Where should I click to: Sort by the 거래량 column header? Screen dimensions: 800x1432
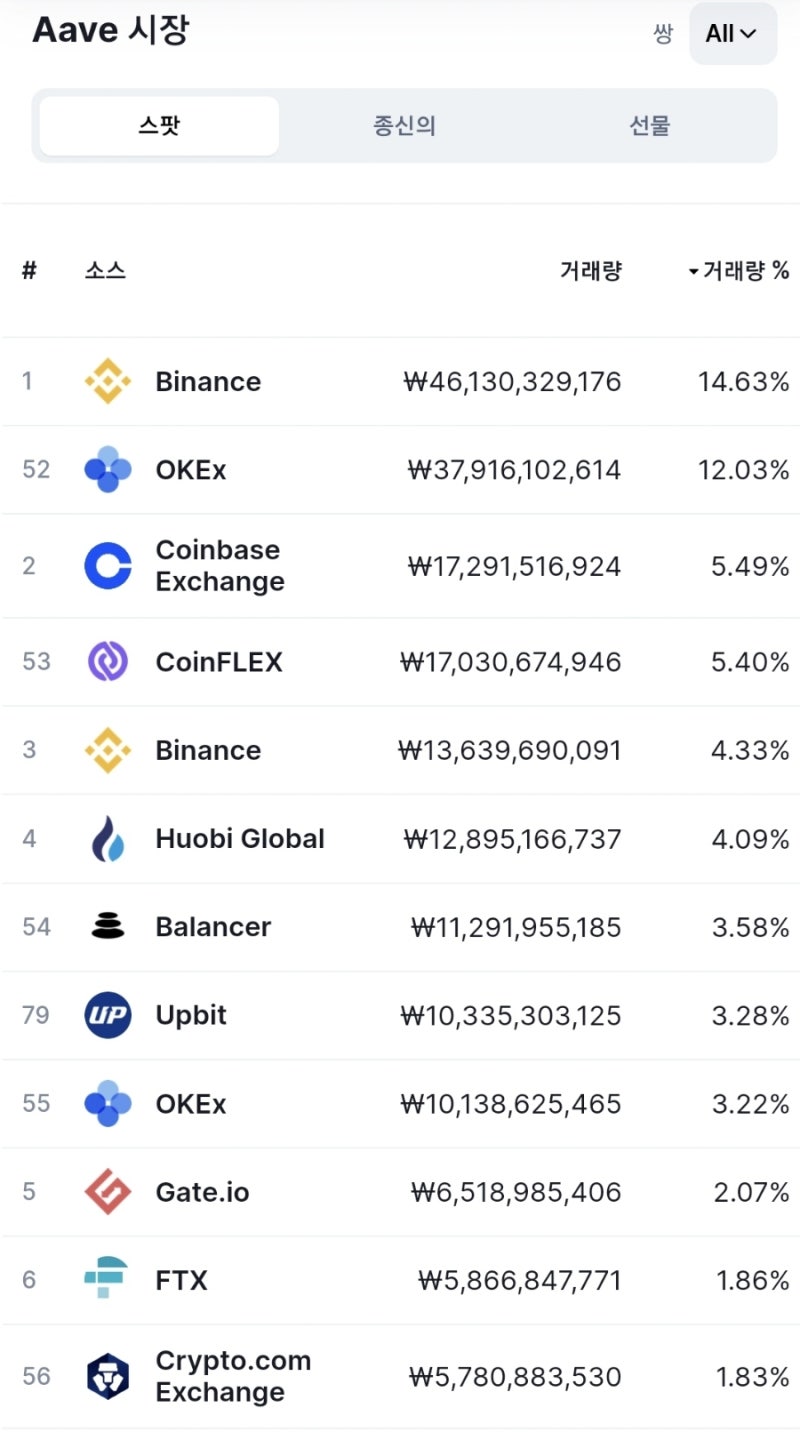pyautogui.click(x=591, y=270)
